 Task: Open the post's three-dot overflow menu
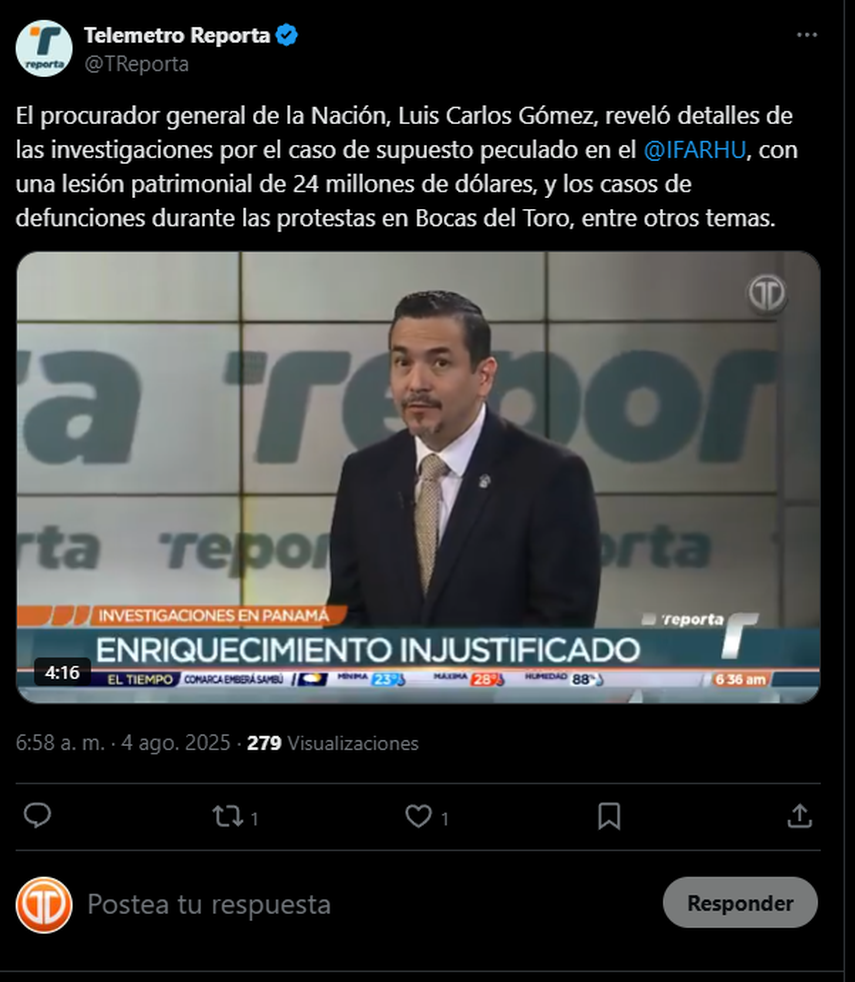click(807, 35)
